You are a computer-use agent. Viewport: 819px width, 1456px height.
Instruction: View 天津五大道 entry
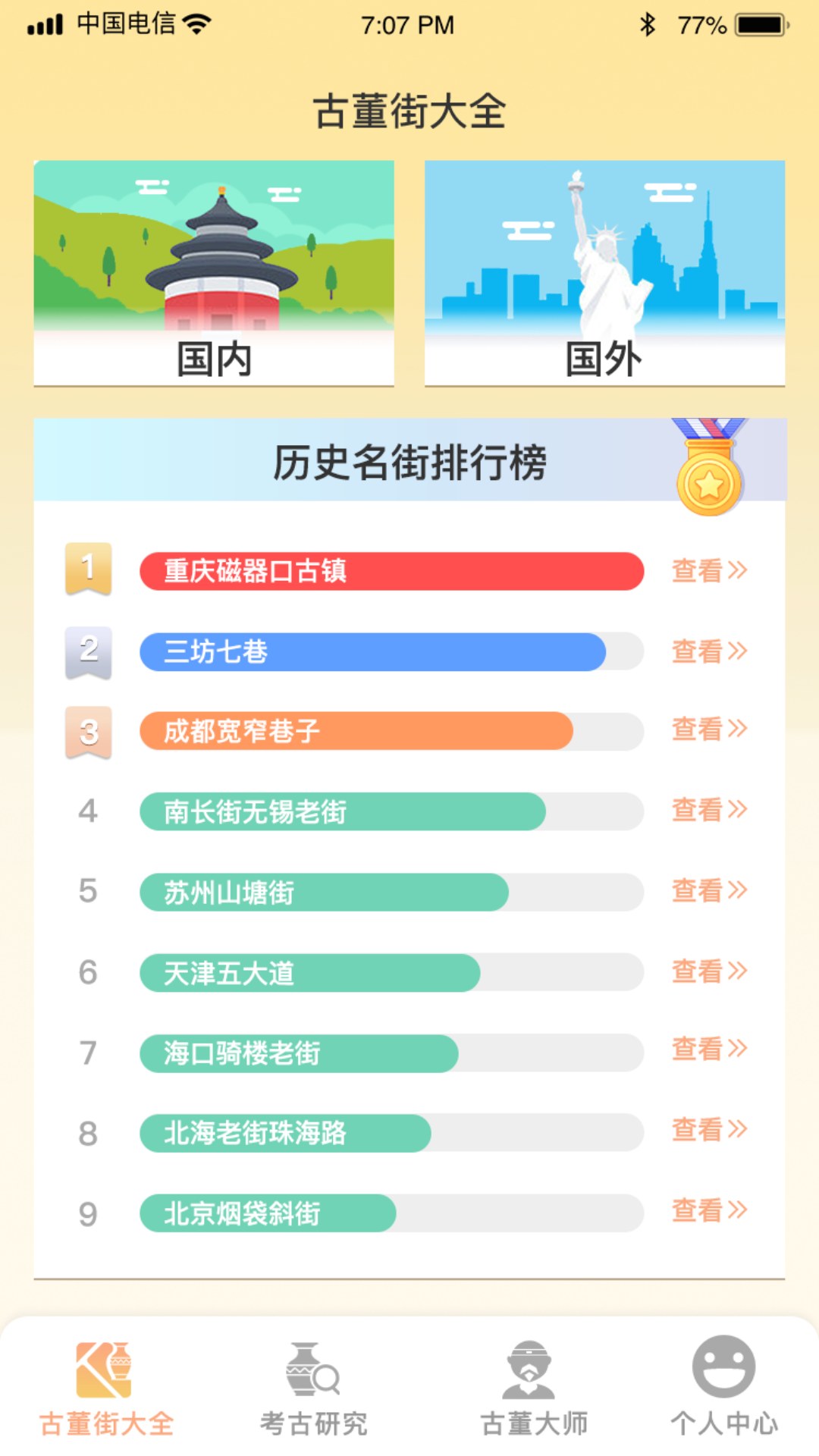[709, 971]
